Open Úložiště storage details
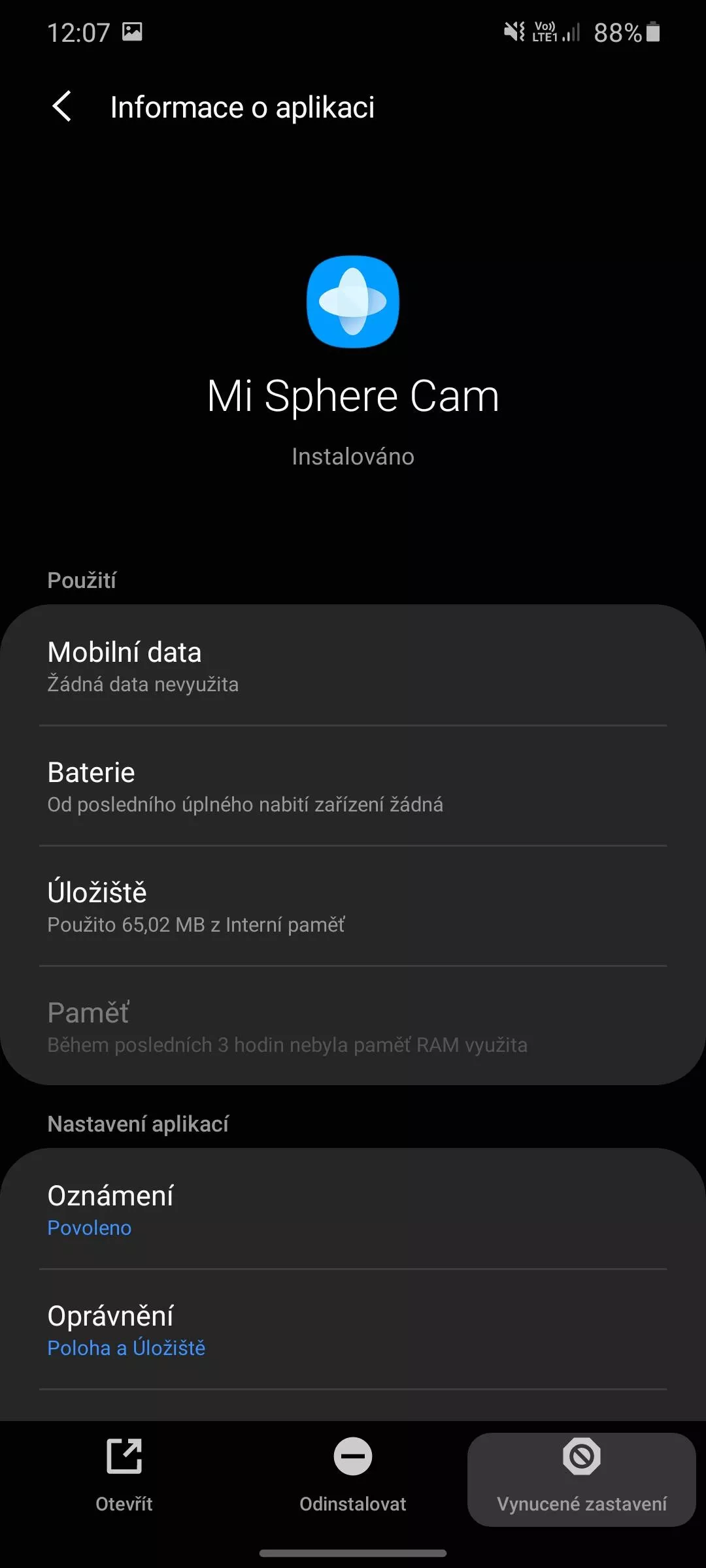Viewport: 706px width, 1568px height. click(353, 906)
